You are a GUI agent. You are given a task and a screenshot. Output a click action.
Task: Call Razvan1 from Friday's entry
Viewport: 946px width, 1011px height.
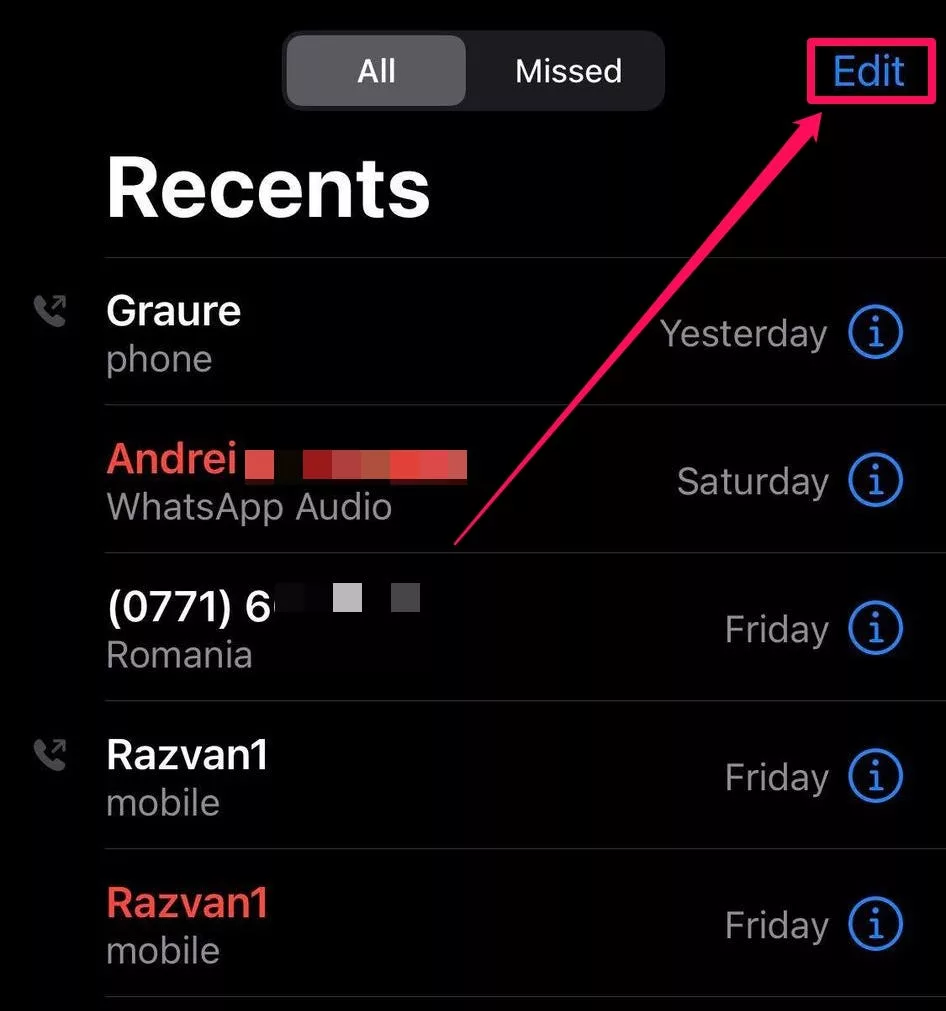tap(300, 776)
